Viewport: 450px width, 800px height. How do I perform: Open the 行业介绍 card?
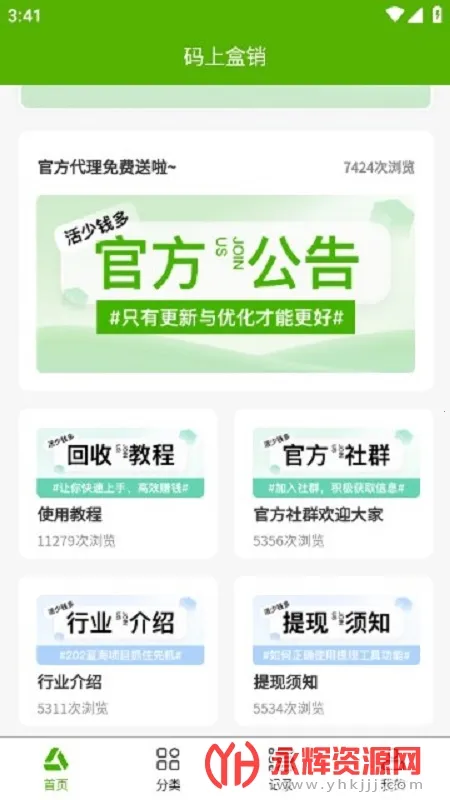(x=118, y=651)
